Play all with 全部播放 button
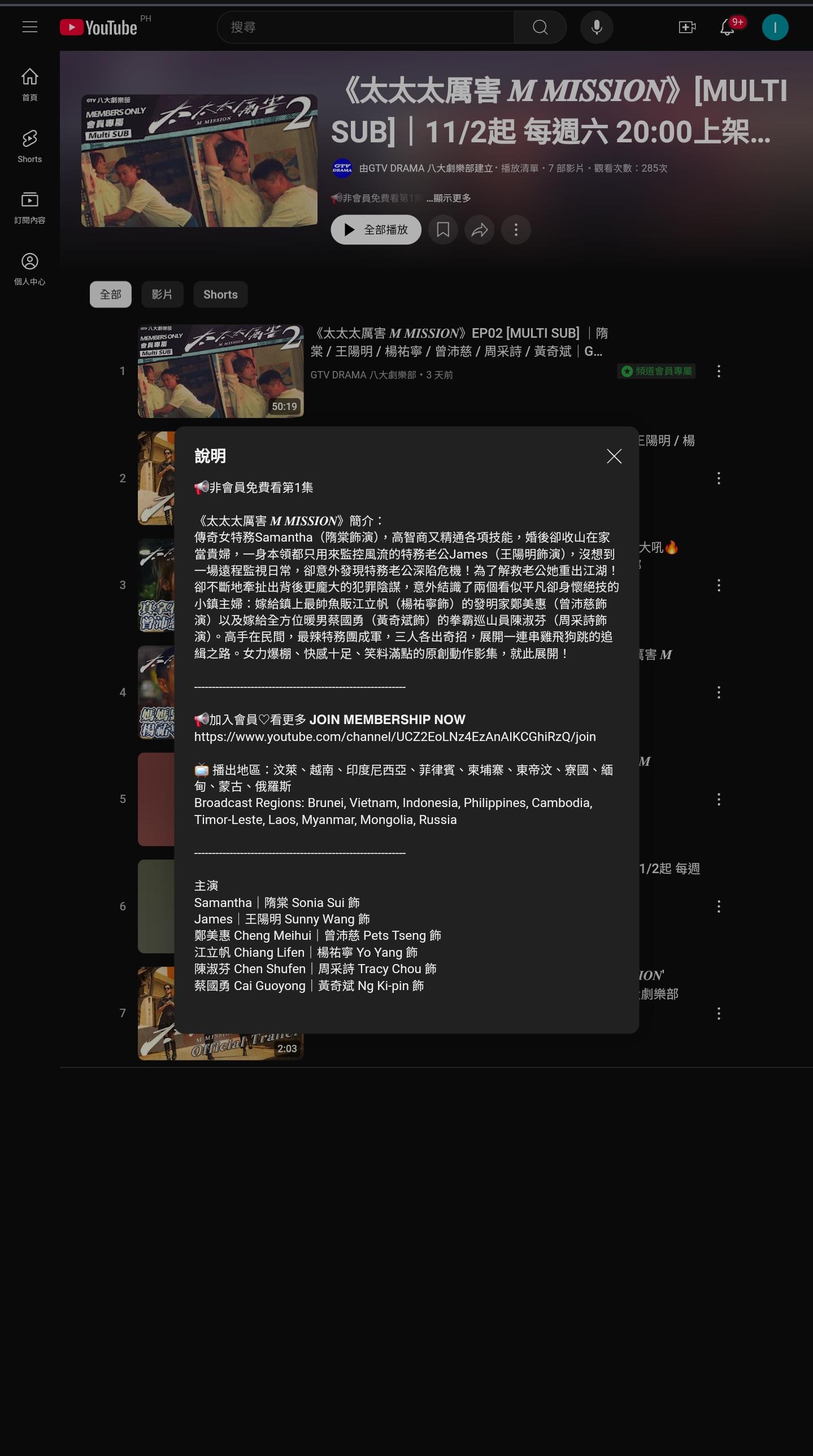The image size is (813, 1456). click(376, 229)
